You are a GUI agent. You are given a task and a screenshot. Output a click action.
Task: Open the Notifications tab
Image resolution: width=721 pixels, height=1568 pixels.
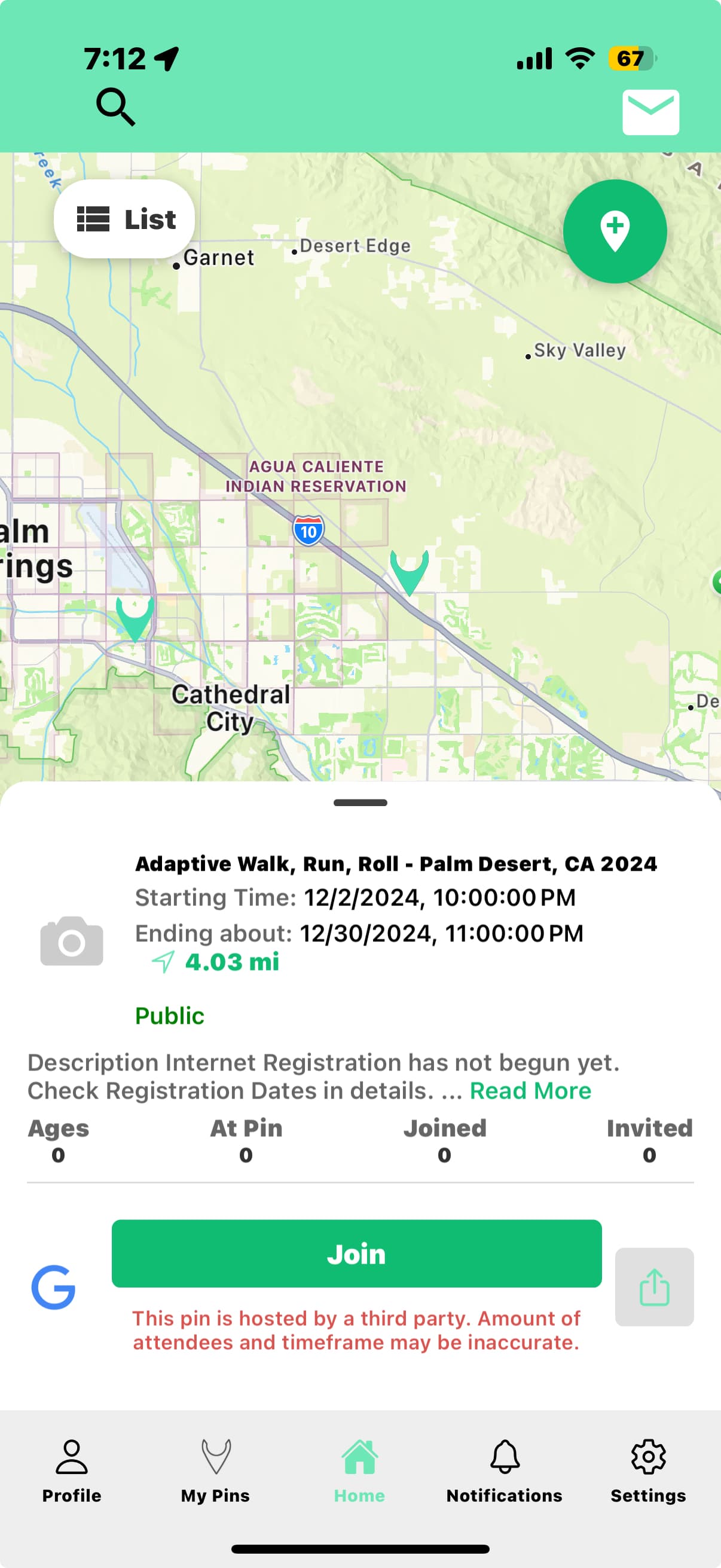[x=504, y=1471]
